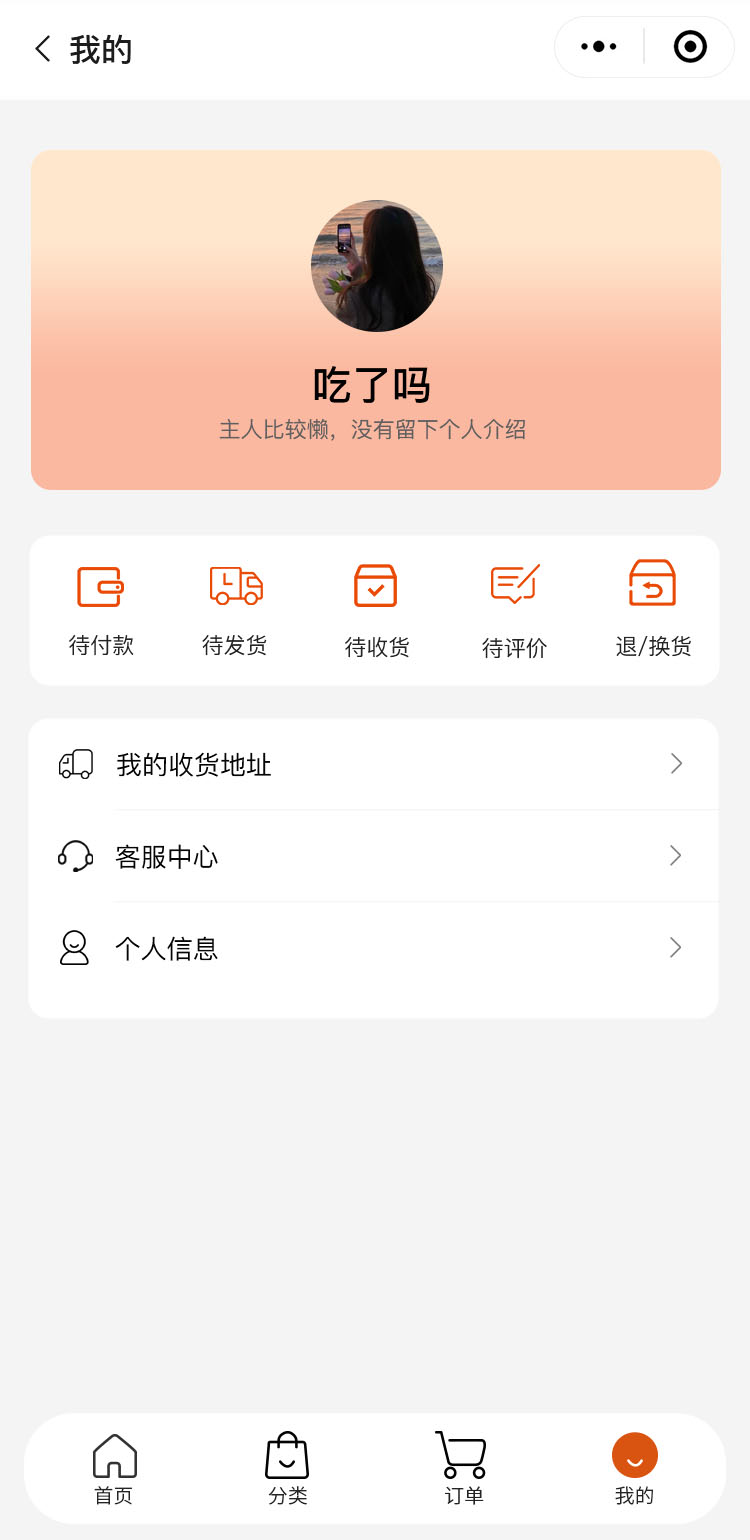Tap the profile avatar photo
This screenshot has height=1540, width=750.
tap(376, 266)
